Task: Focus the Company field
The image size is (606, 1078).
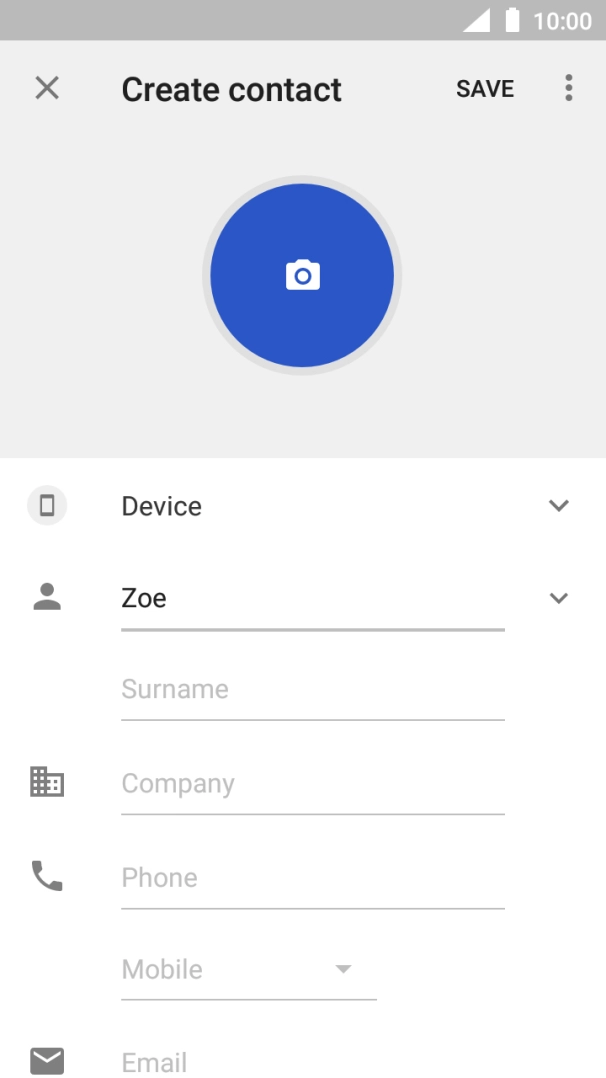Action: point(312,783)
